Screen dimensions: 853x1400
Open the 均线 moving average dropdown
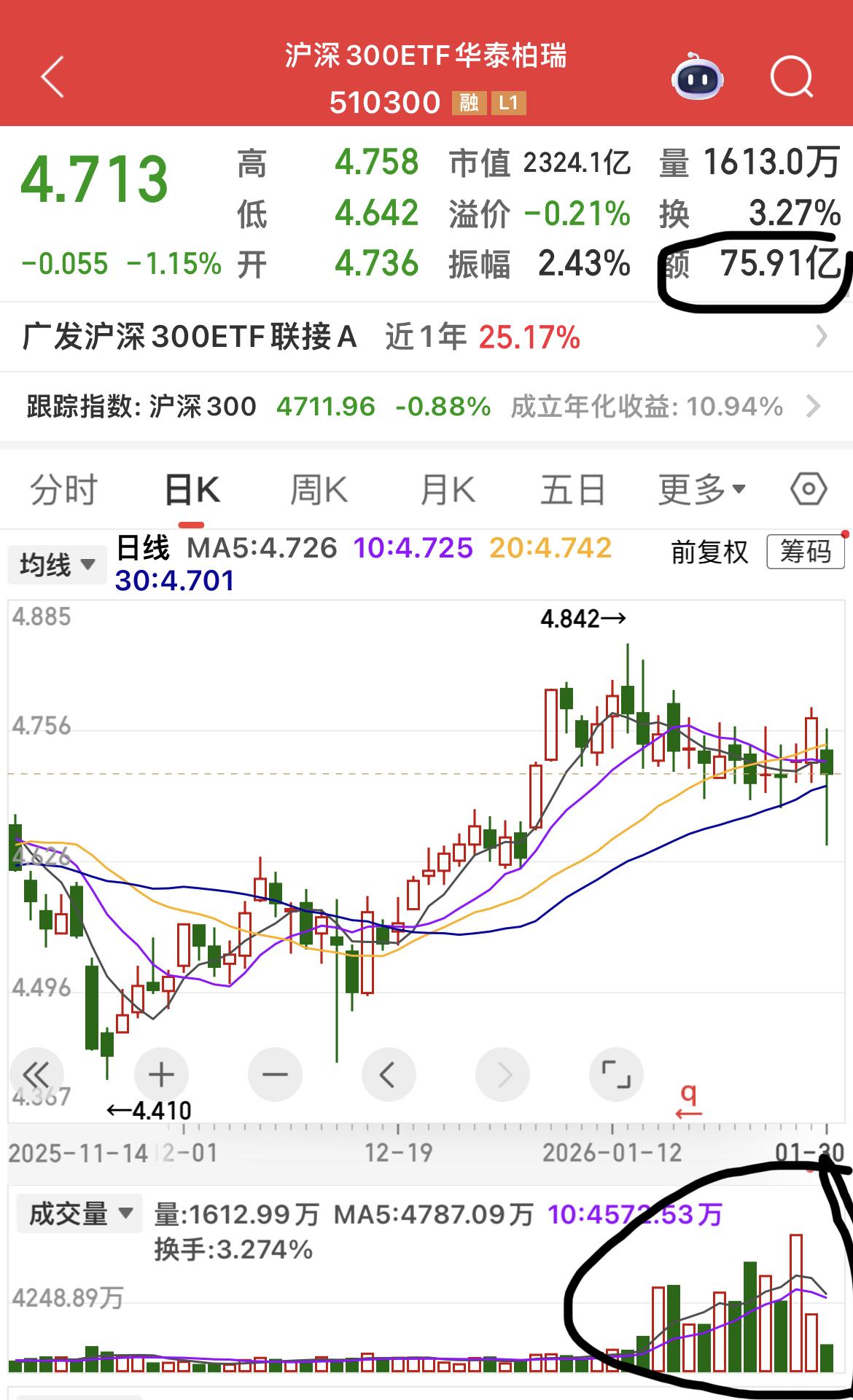pyautogui.click(x=57, y=563)
